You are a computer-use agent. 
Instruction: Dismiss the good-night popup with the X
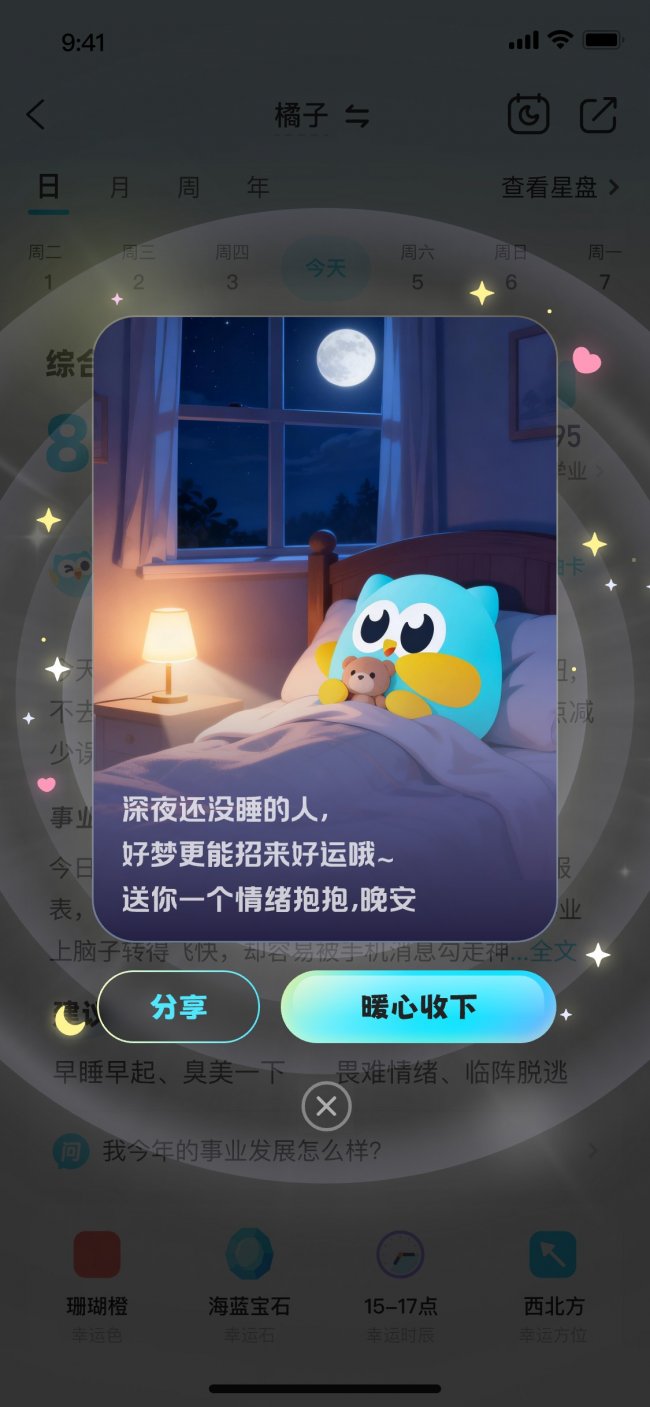click(326, 1107)
